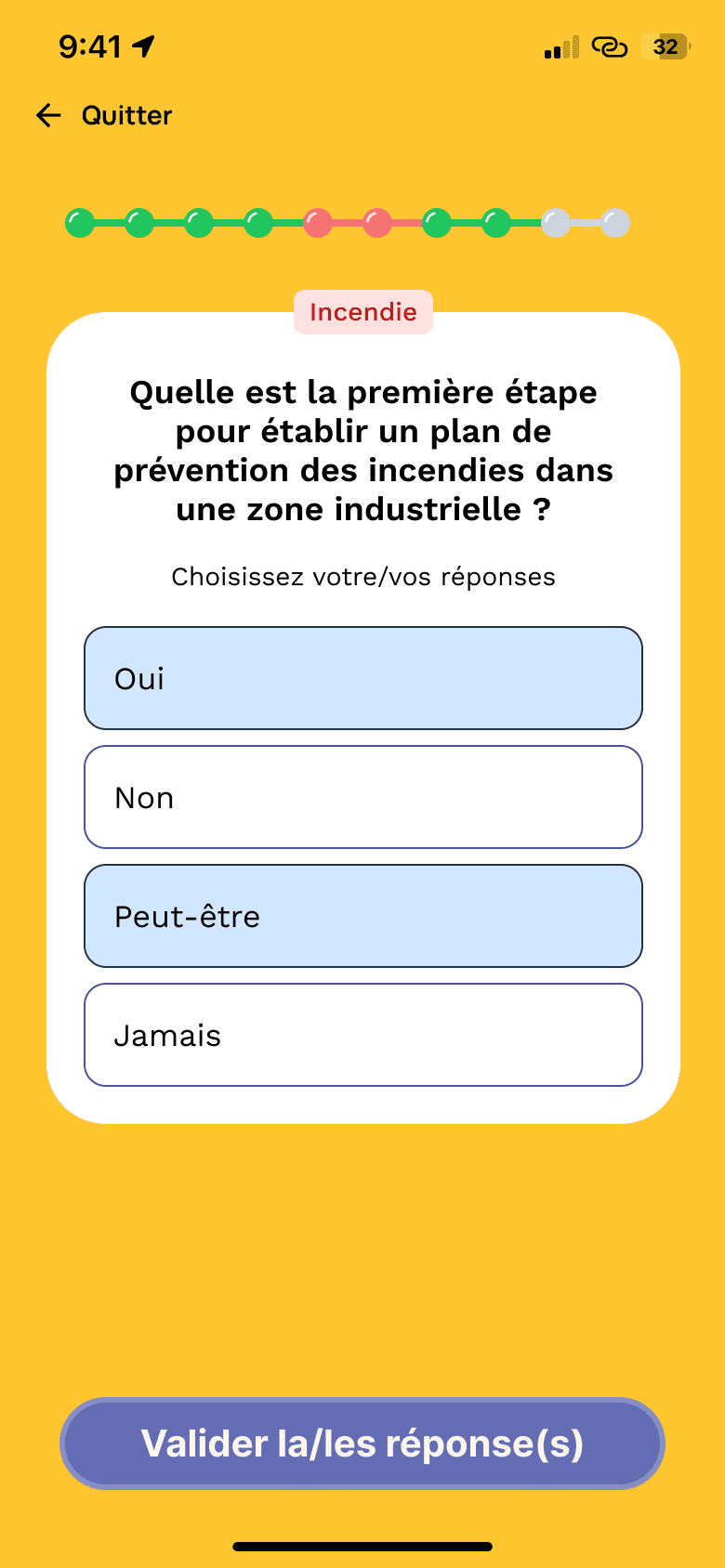Click the back arrow beside Quitter
Image resolution: width=725 pixels, height=1568 pixels.
(47, 115)
